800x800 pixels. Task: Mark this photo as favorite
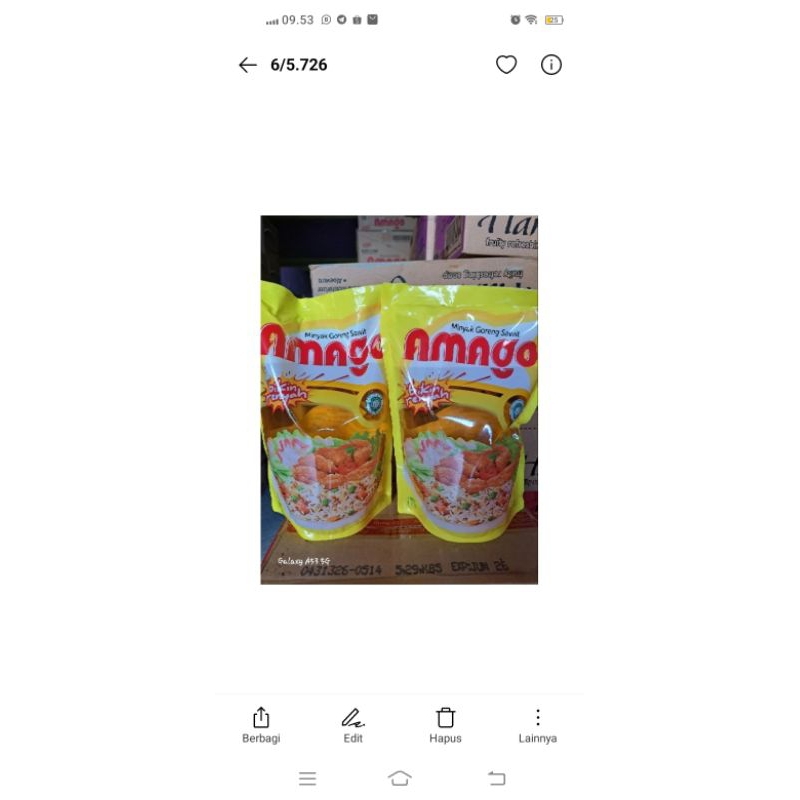[507, 65]
